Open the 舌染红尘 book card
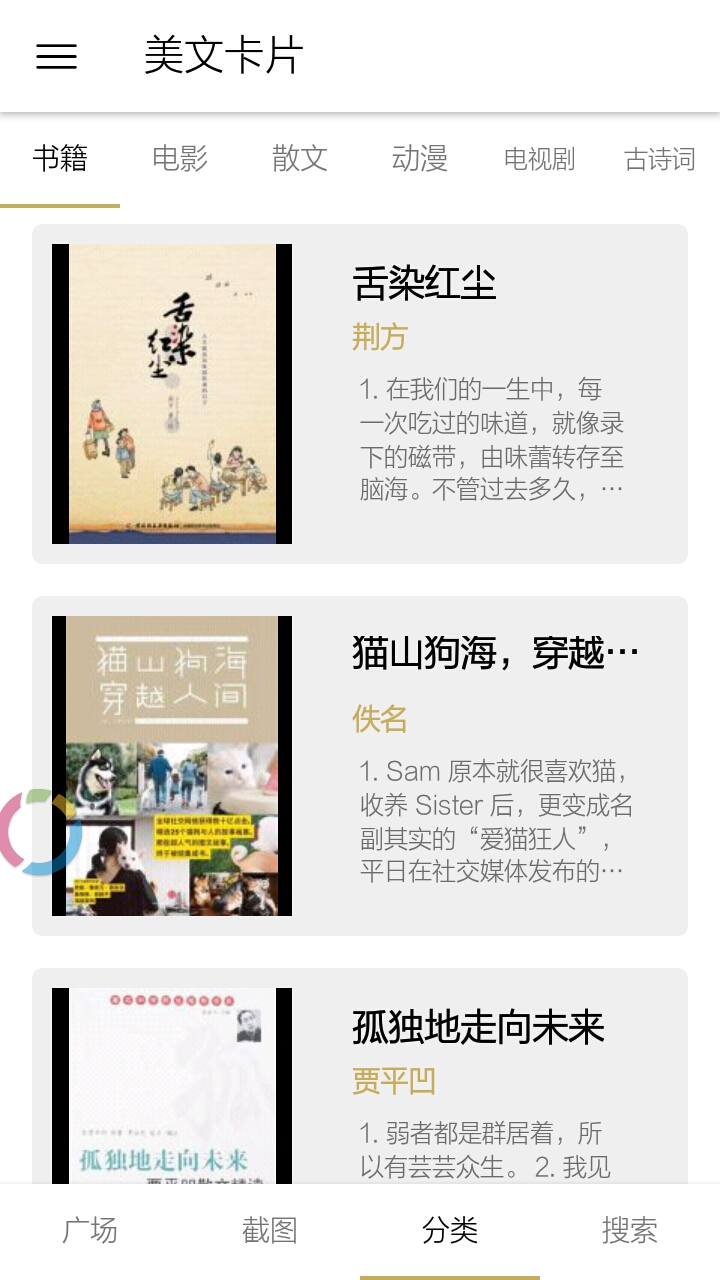 (x=360, y=394)
